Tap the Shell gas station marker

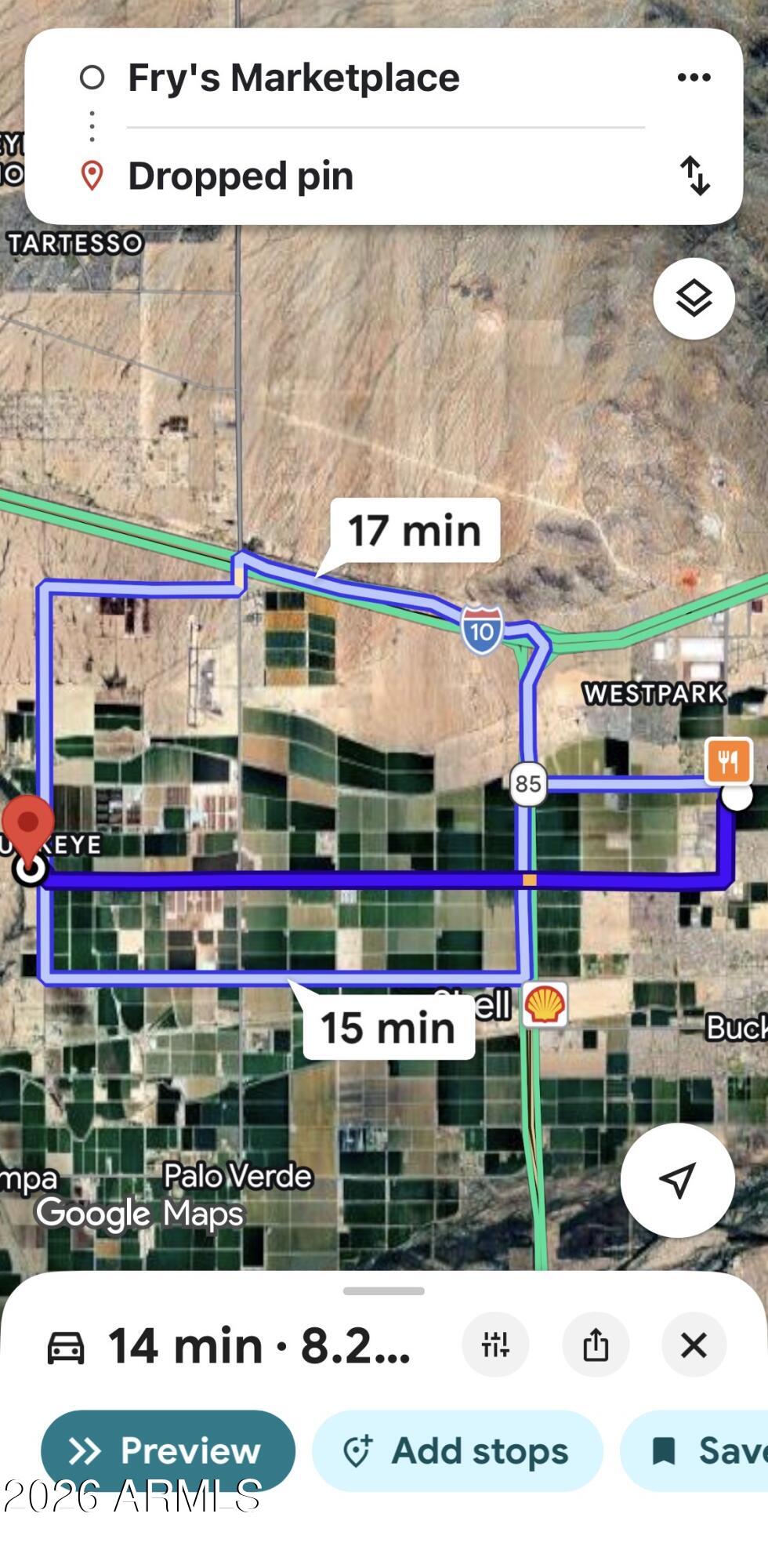tap(545, 1004)
